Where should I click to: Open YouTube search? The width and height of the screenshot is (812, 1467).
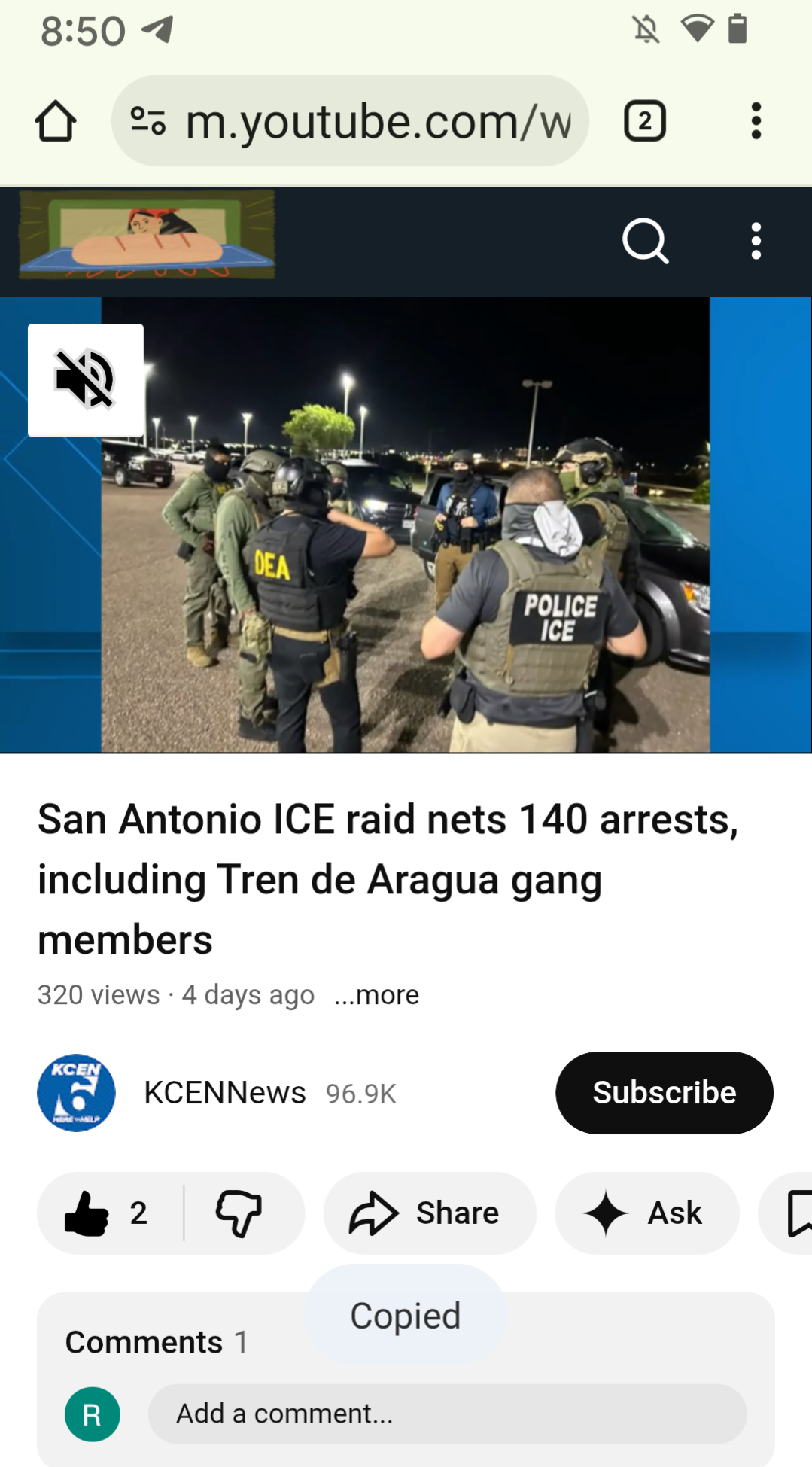[x=645, y=241]
